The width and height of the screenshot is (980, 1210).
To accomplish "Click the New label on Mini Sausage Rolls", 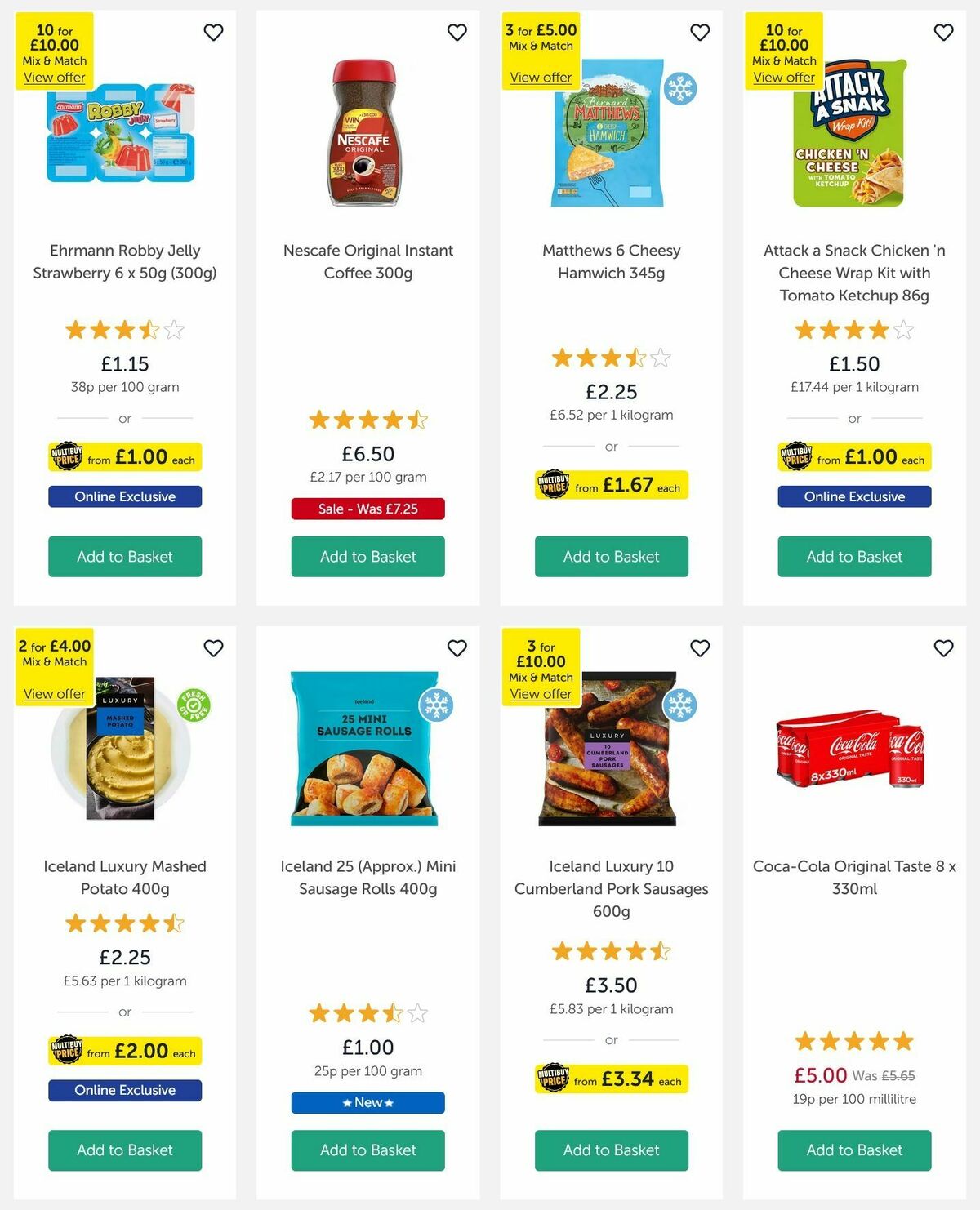I will pos(367,1102).
